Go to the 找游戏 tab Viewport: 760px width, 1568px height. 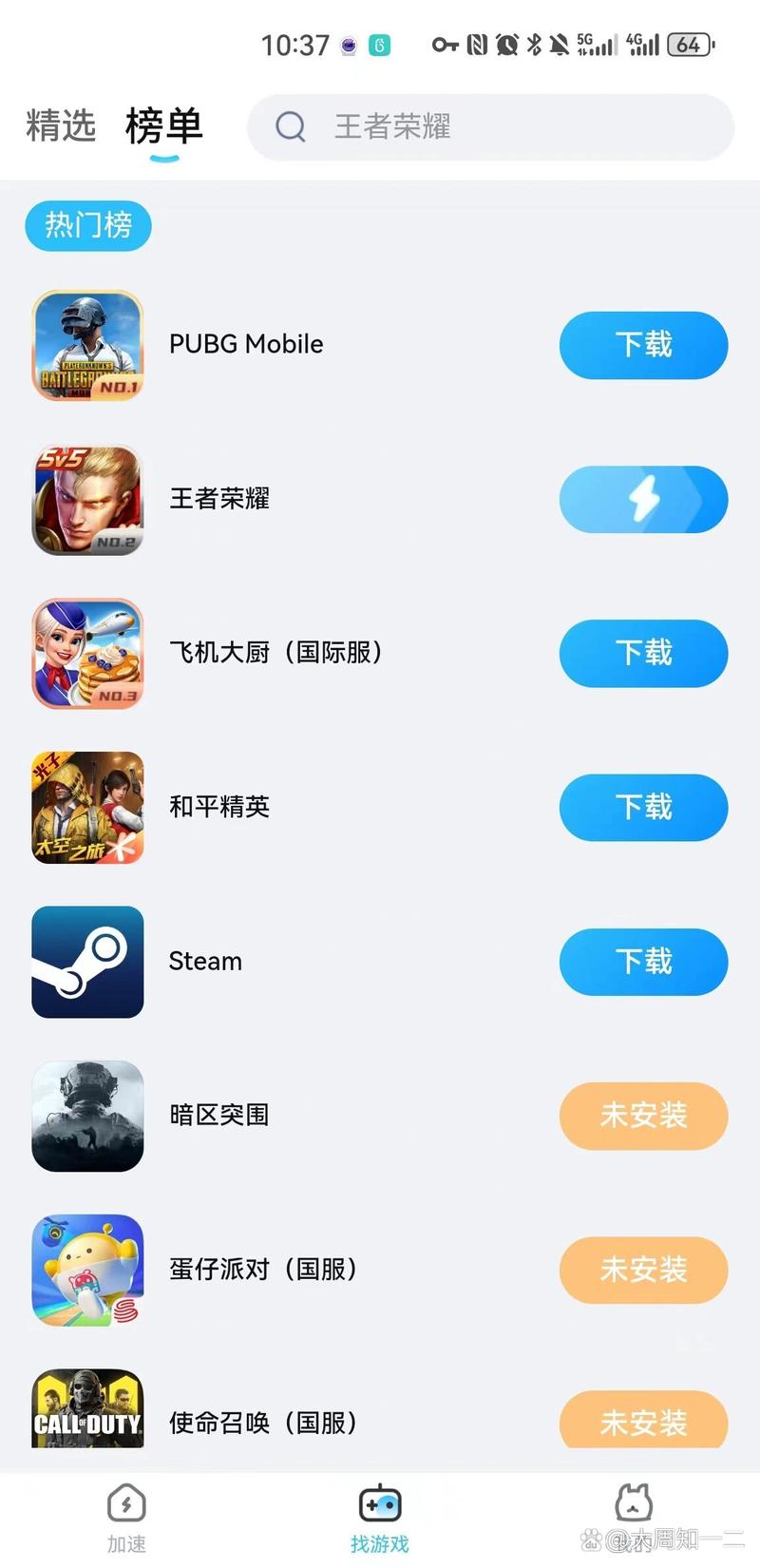click(380, 1517)
